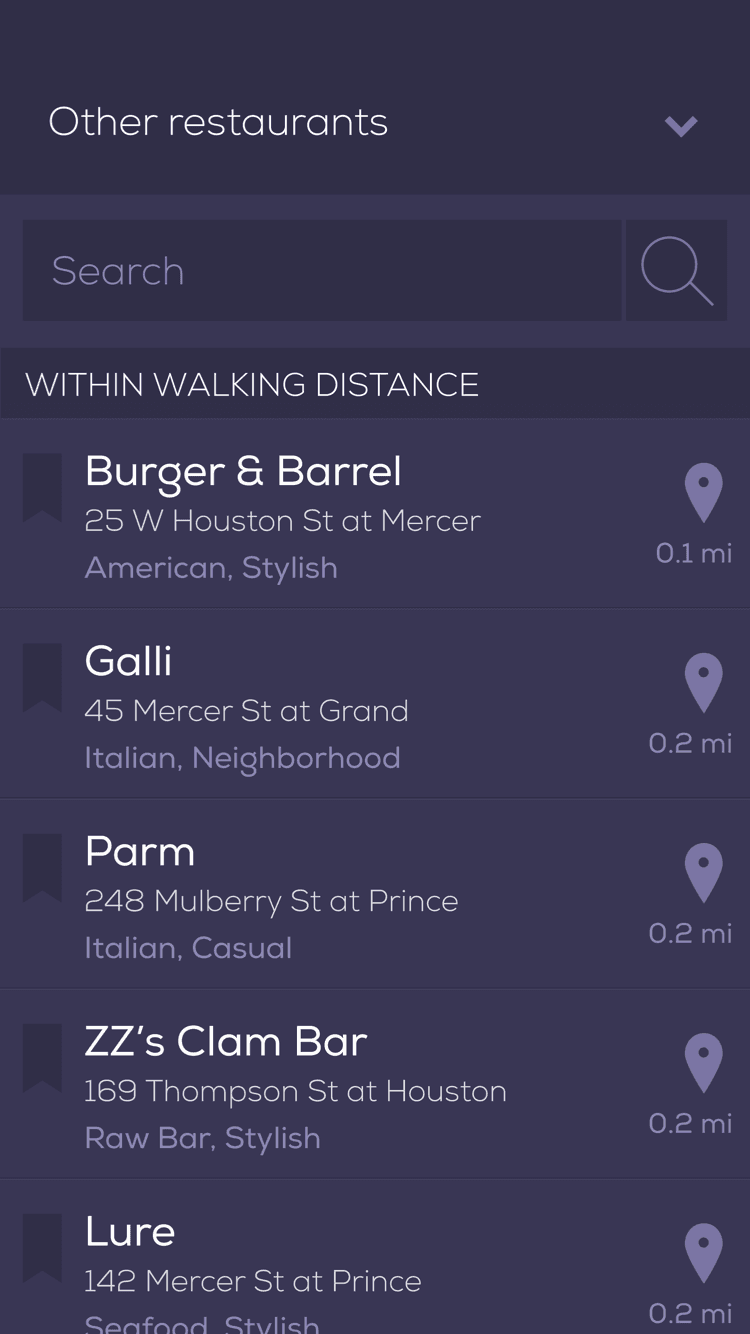Tap the magnifying glass search button
This screenshot has height=1334, width=750.
[x=677, y=271]
